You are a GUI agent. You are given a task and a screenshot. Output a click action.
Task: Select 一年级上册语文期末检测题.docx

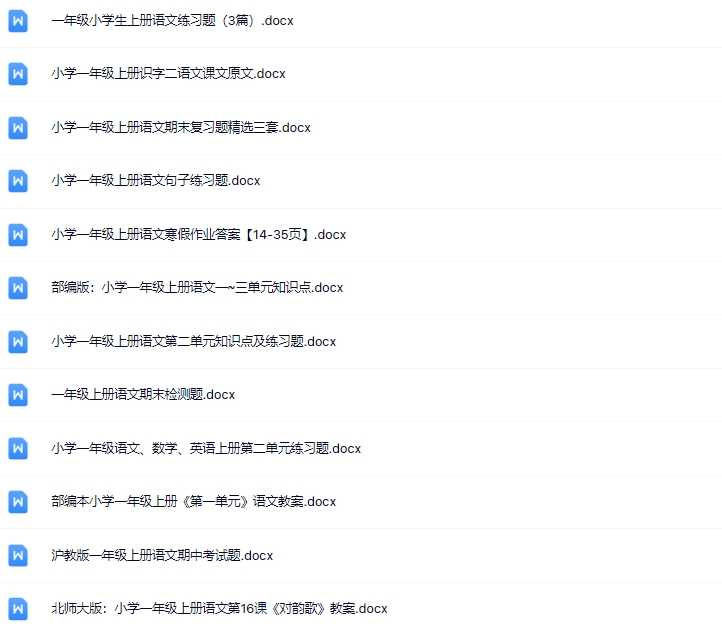[143, 395]
